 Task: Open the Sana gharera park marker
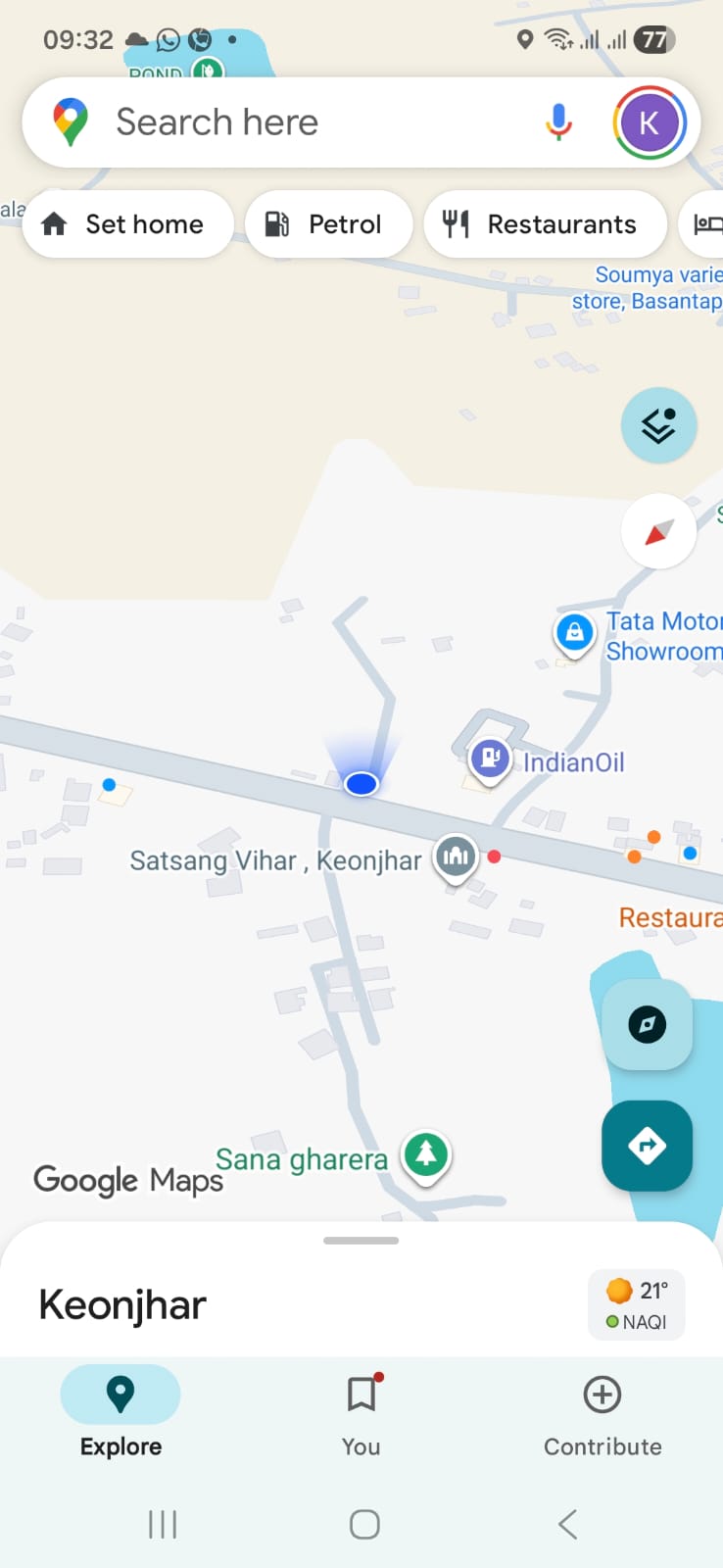pyautogui.click(x=425, y=1153)
